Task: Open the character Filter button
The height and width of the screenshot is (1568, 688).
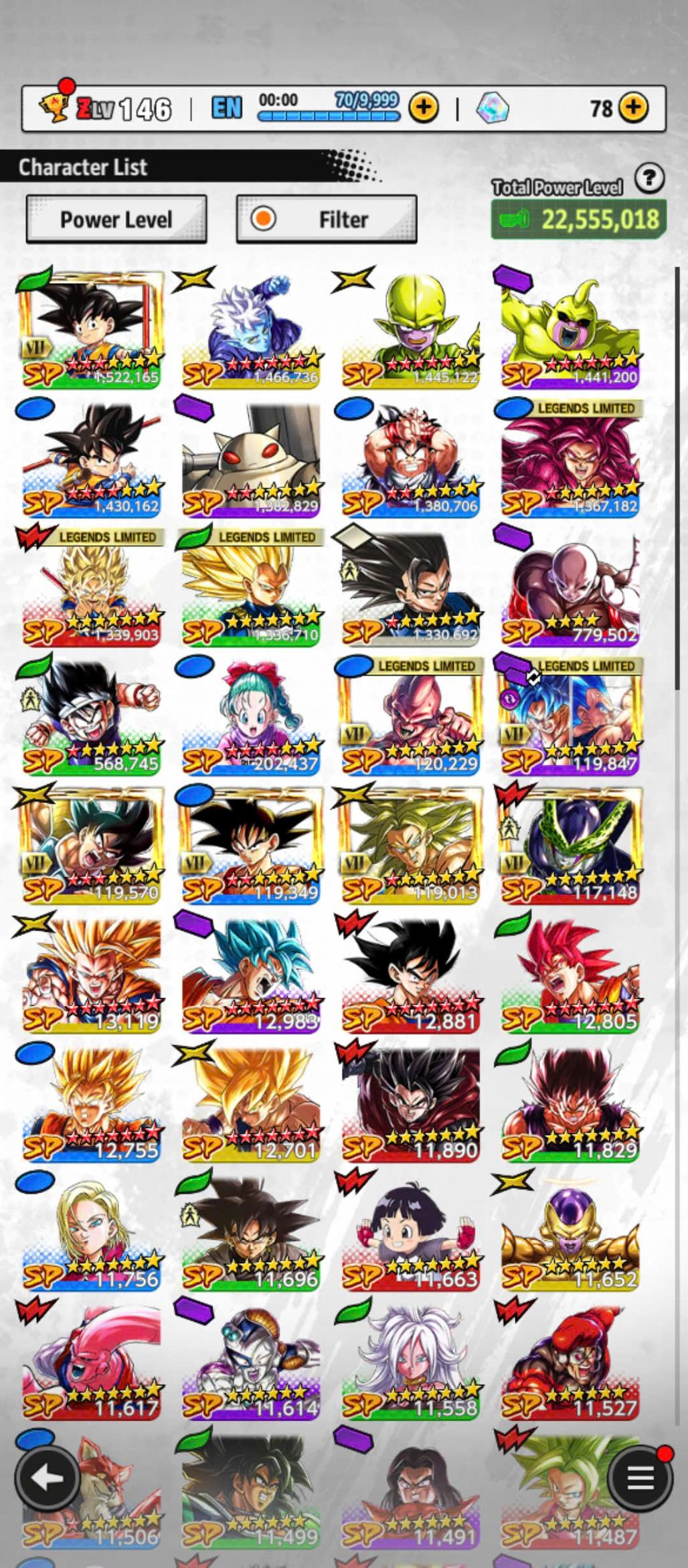Action: (327, 219)
